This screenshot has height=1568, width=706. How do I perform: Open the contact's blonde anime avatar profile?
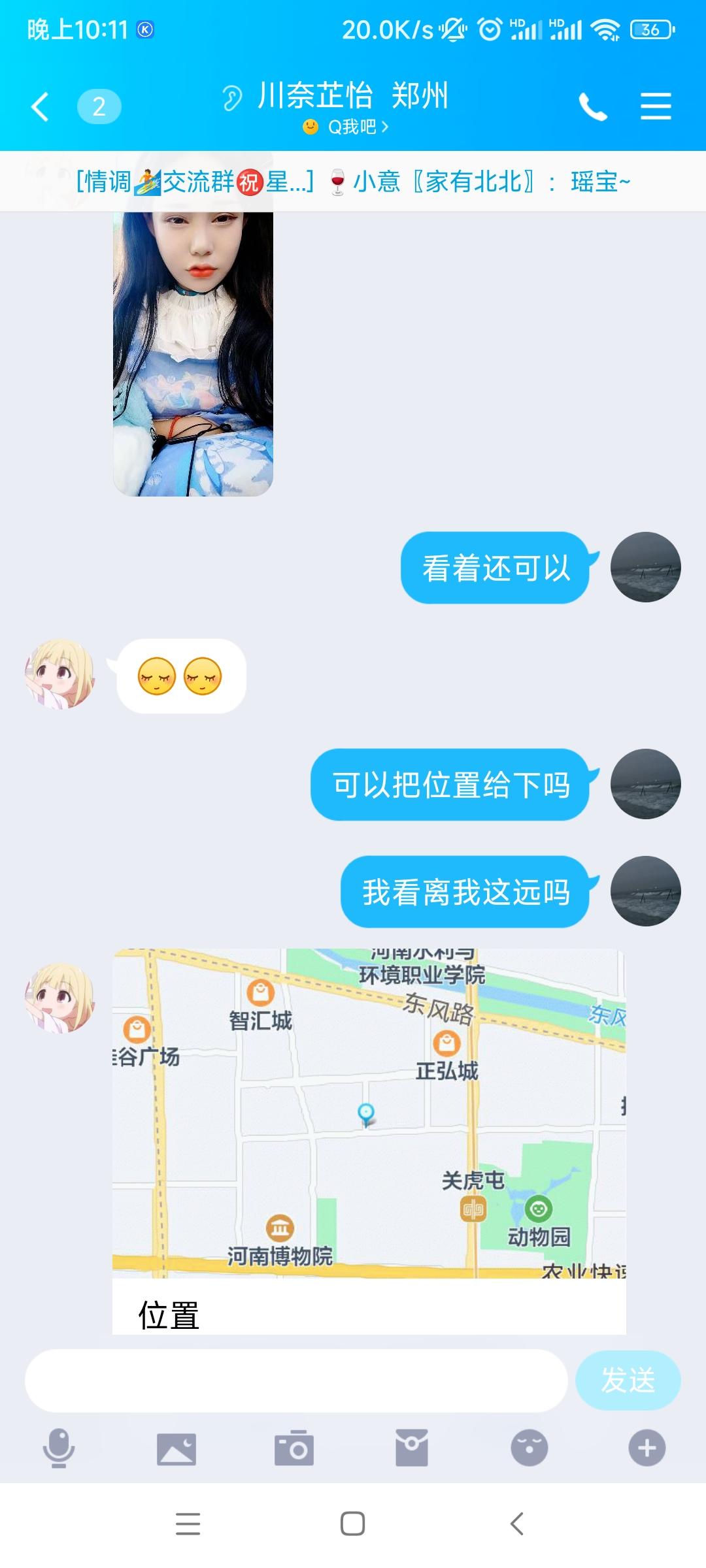pos(60,674)
